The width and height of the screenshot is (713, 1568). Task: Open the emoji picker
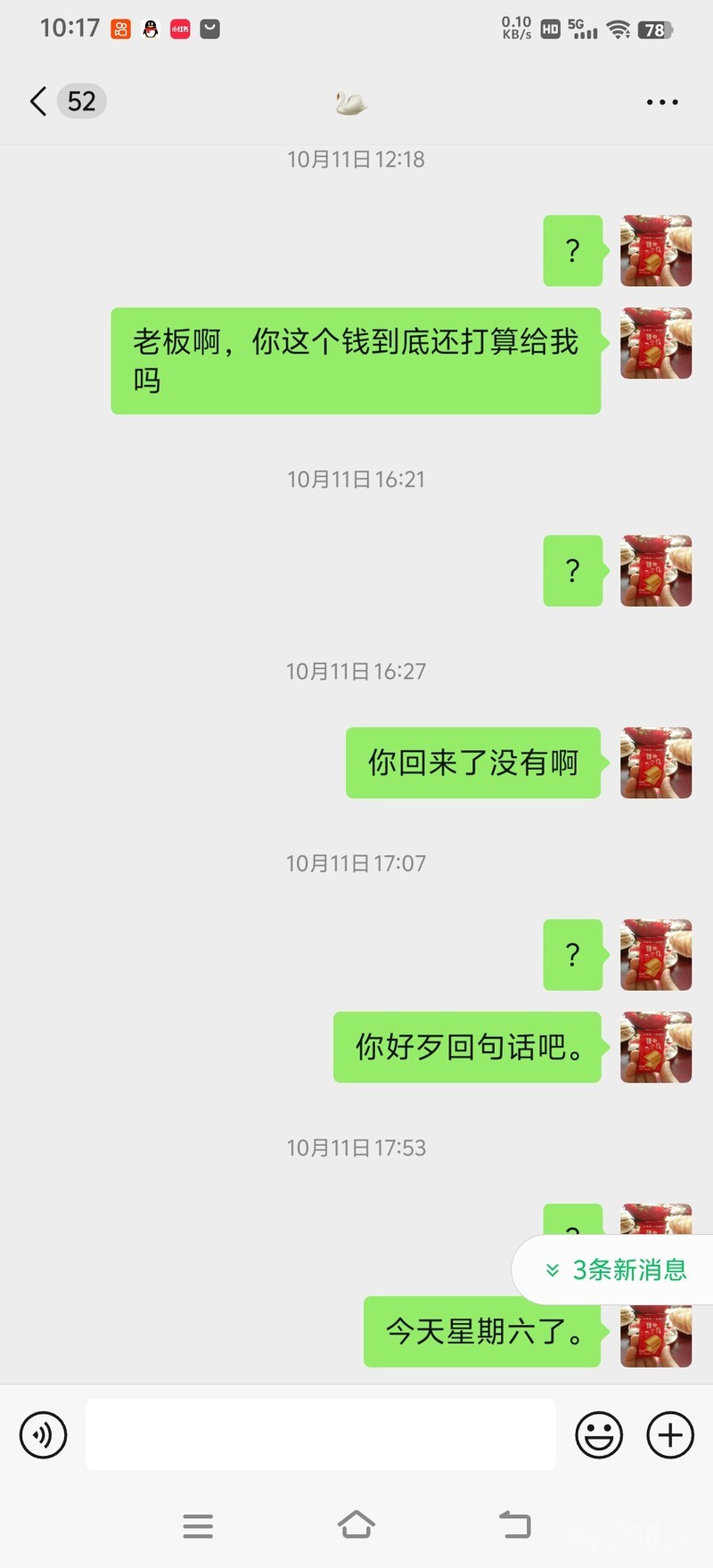599,1435
